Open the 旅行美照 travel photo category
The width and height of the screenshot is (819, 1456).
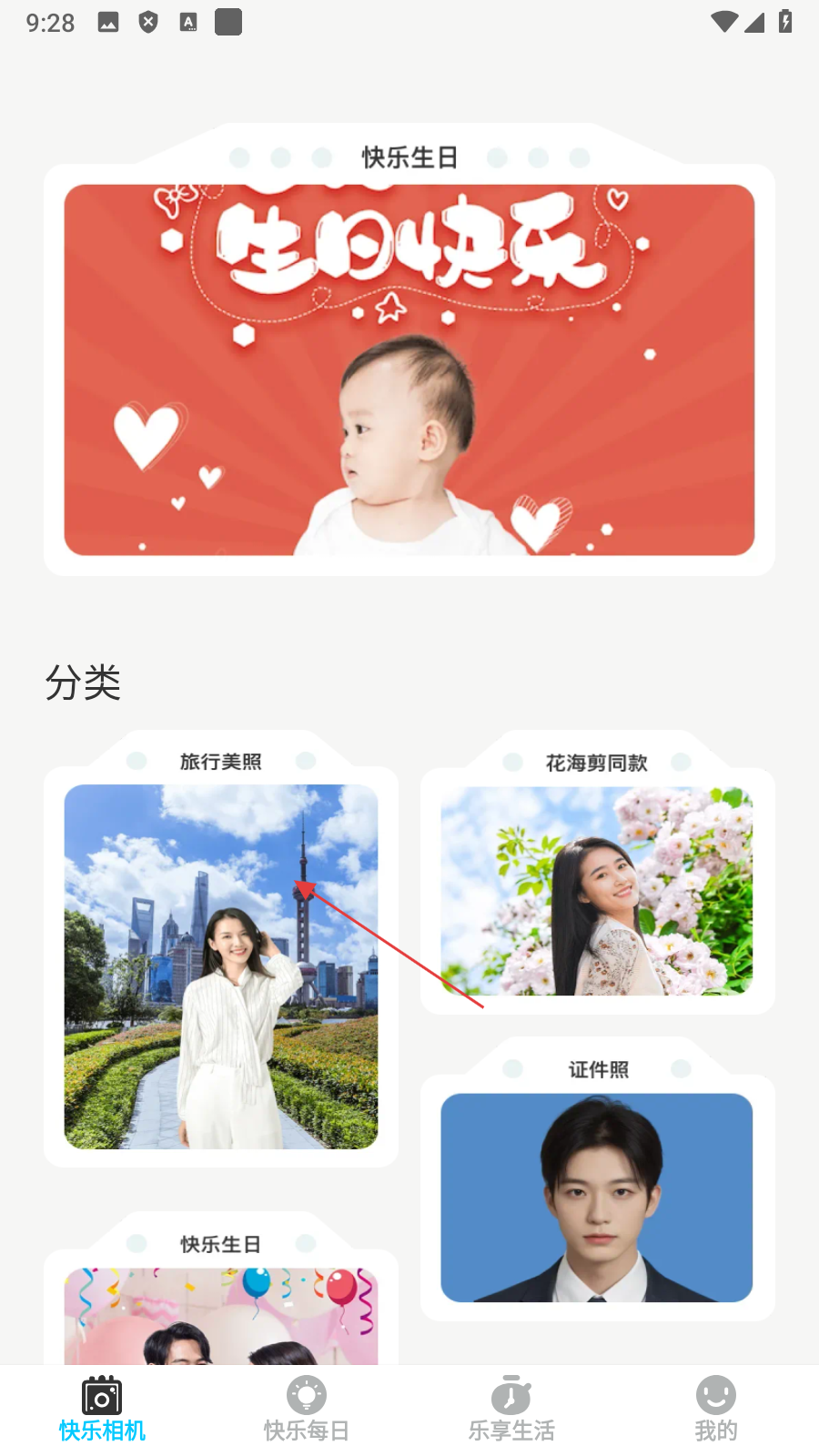221,966
